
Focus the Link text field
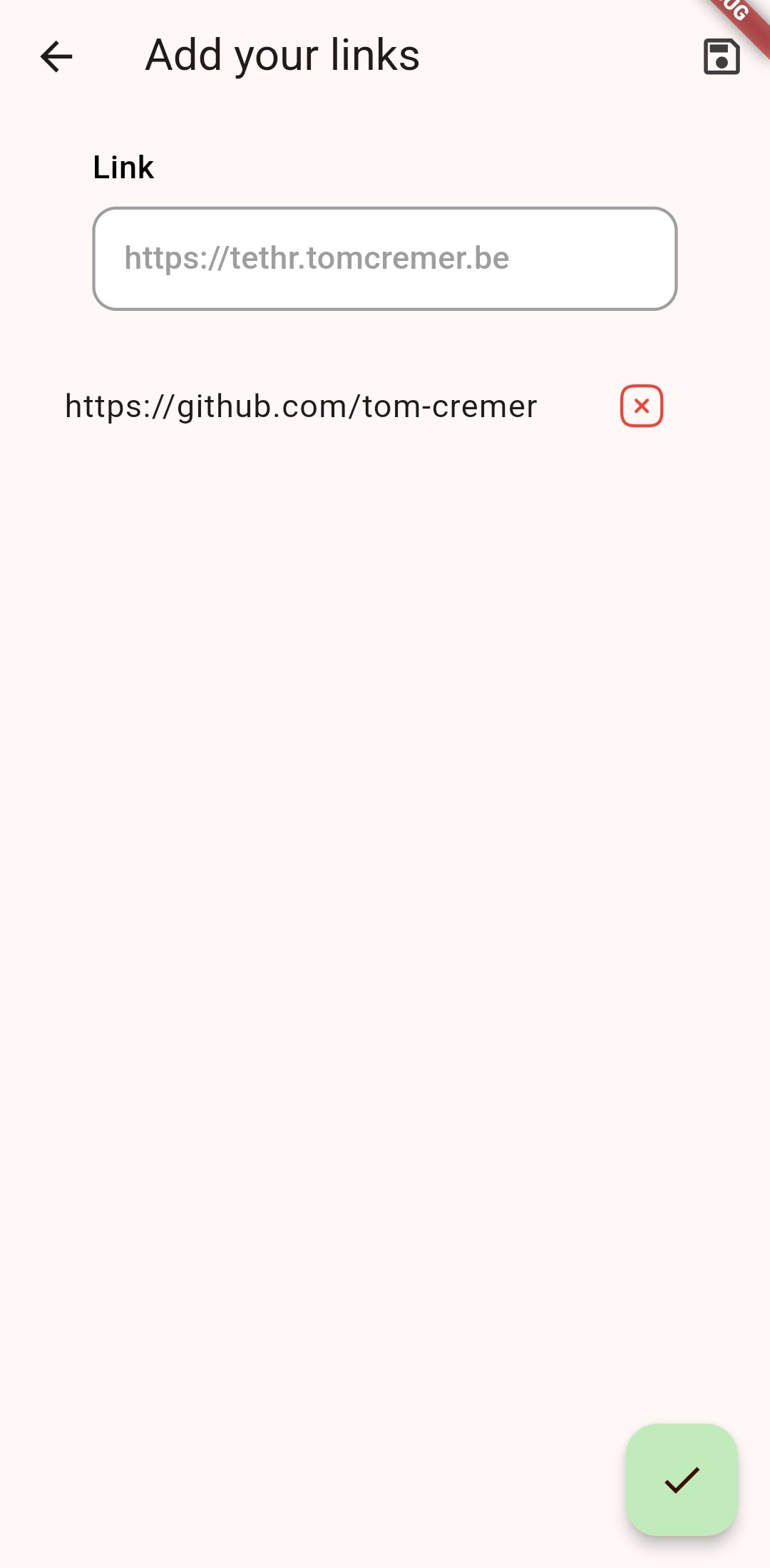[x=384, y=259]
